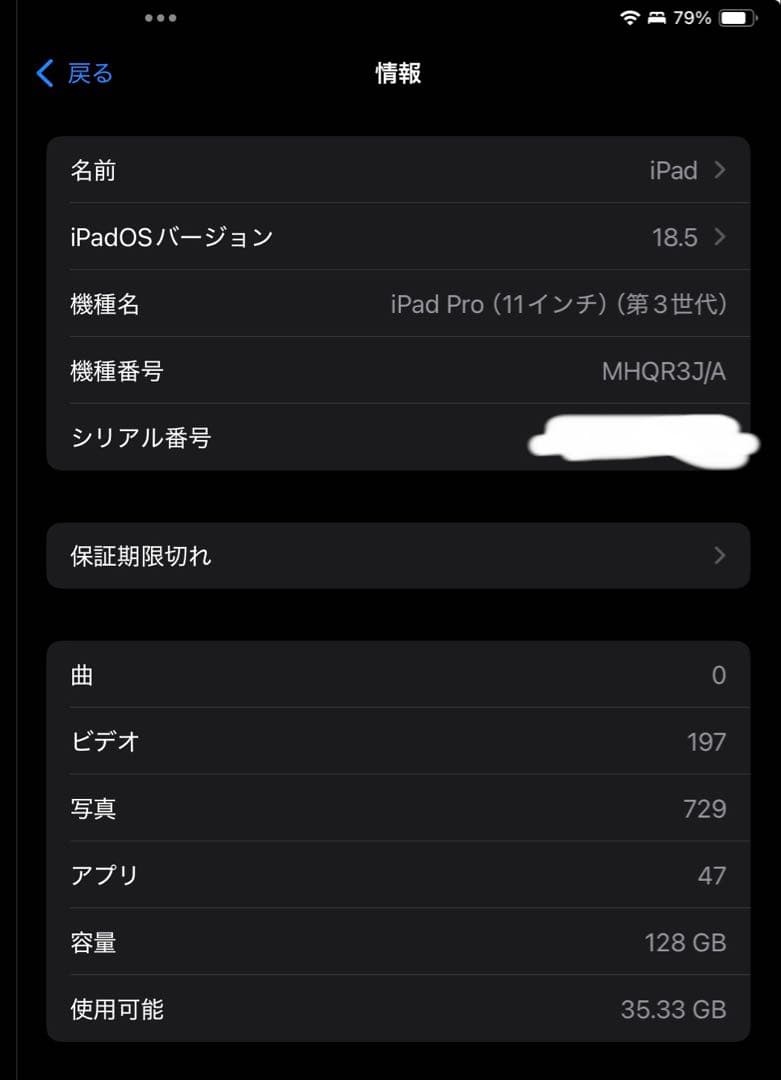Image resolution: width=781 pixels, height=1080 pixels.
Task: Tap 戻る to return to Settings
Action: point(88,72)
